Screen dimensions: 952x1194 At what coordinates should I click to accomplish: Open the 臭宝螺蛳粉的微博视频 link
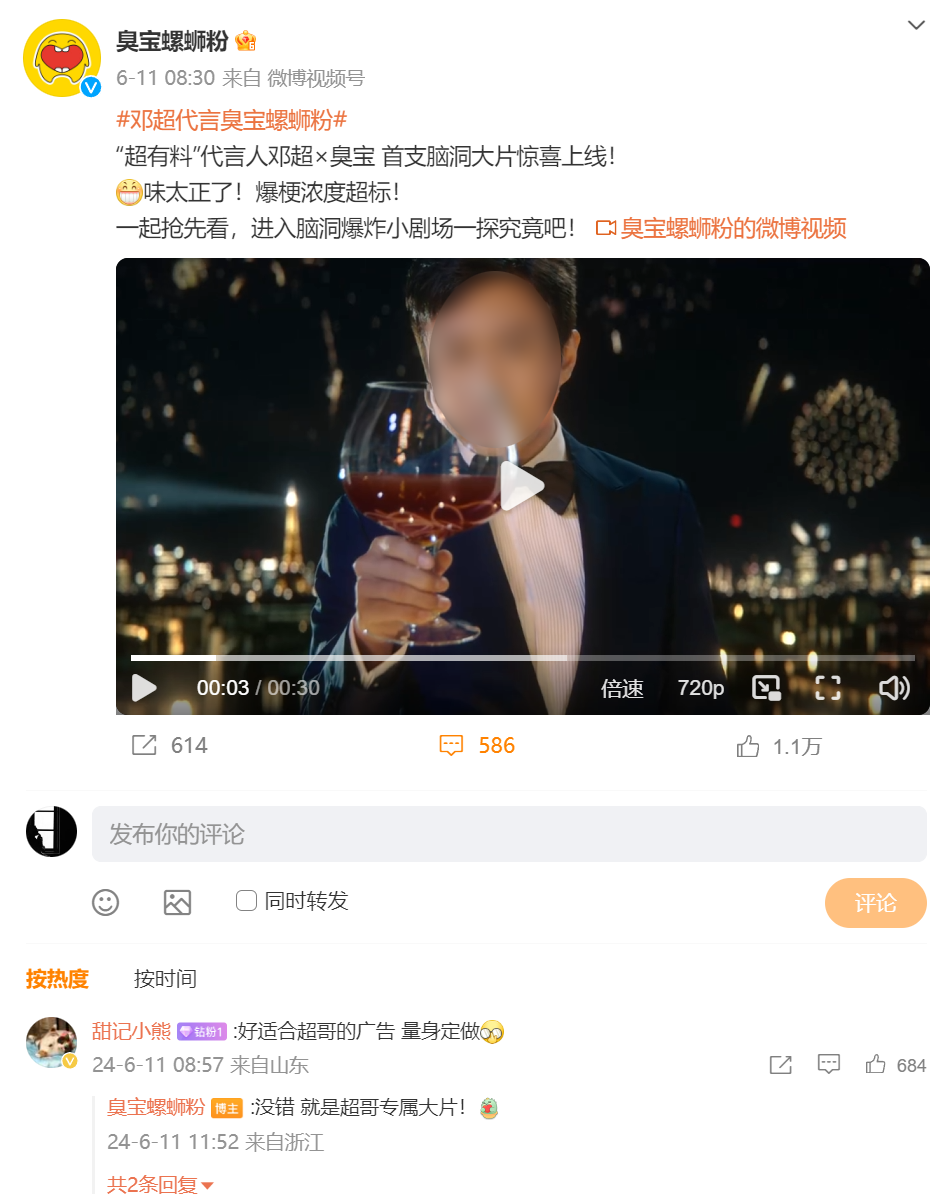(x=722, y=229)
